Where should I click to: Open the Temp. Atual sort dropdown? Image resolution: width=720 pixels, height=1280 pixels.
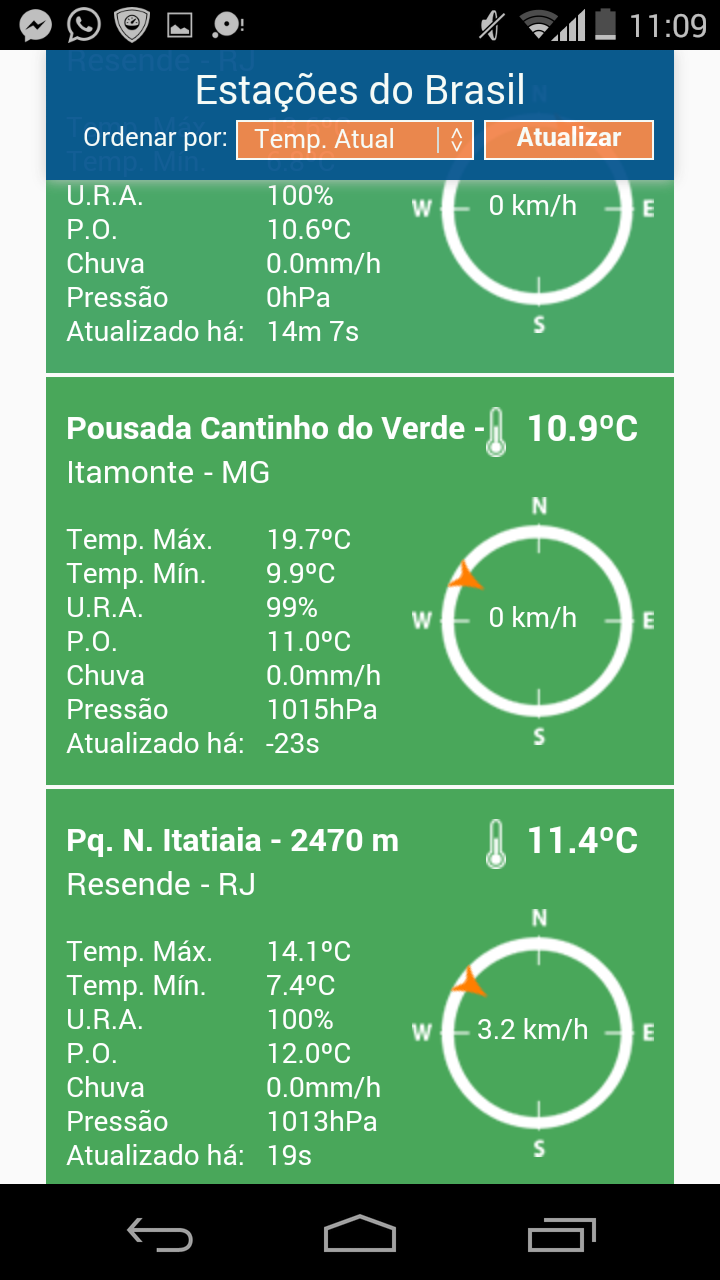(354, 139)
